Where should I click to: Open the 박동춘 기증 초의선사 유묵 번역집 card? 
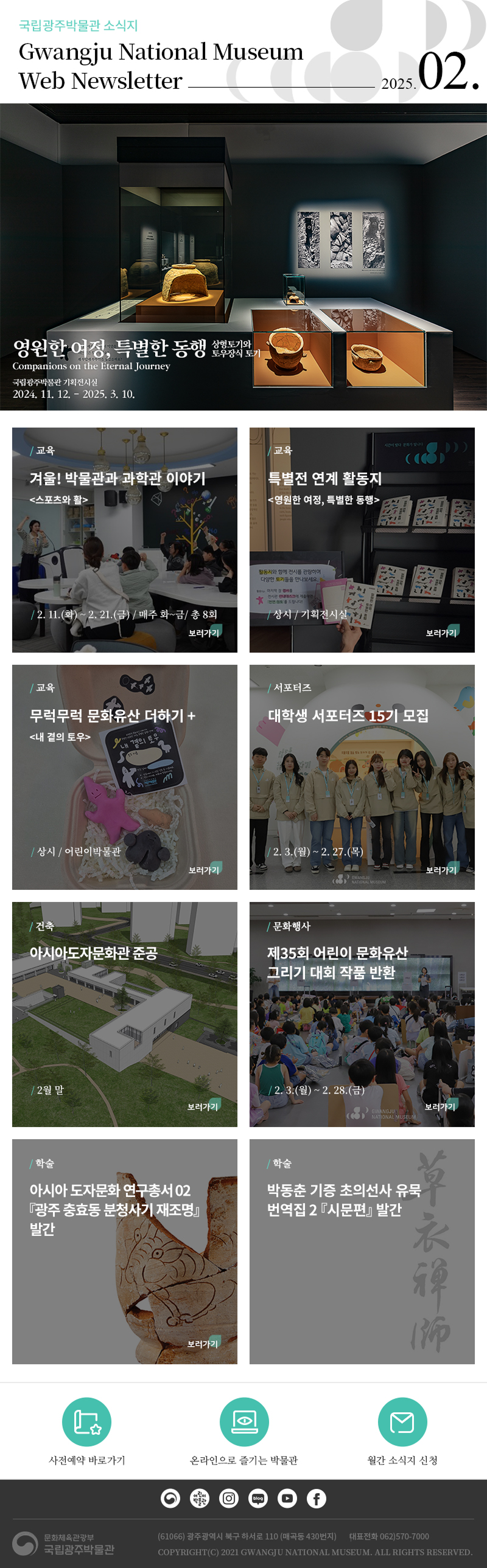pyautogui.click(x=362, y=1251)
